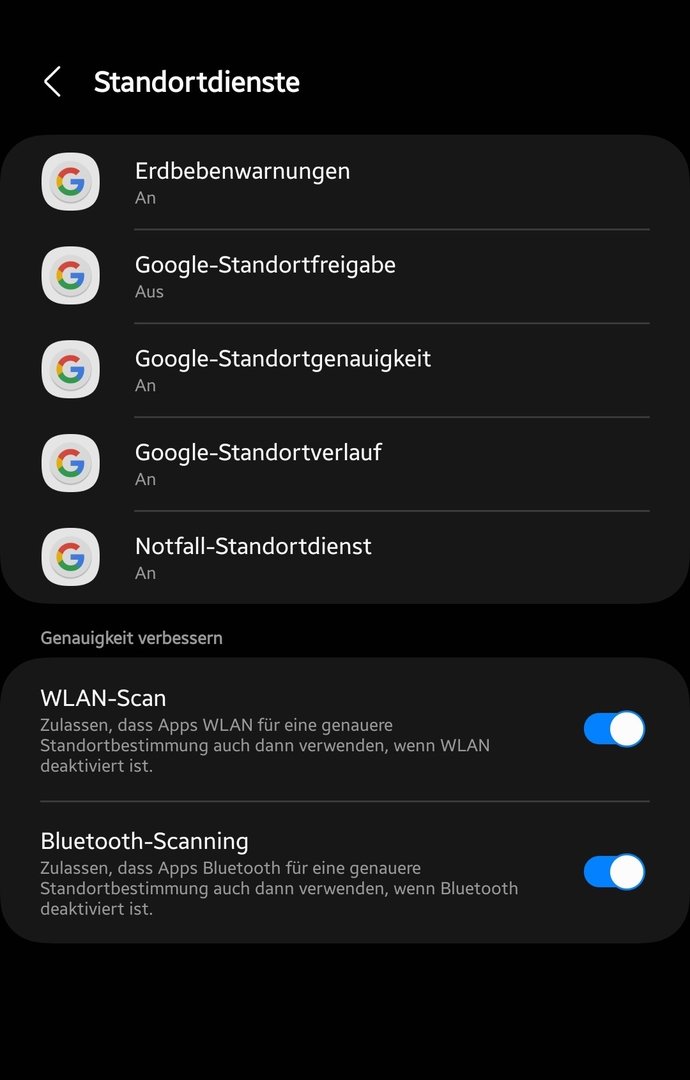Turn off the WLAN-Scan switch
This screenshot has height=1080, width=690.
point(614,729)
